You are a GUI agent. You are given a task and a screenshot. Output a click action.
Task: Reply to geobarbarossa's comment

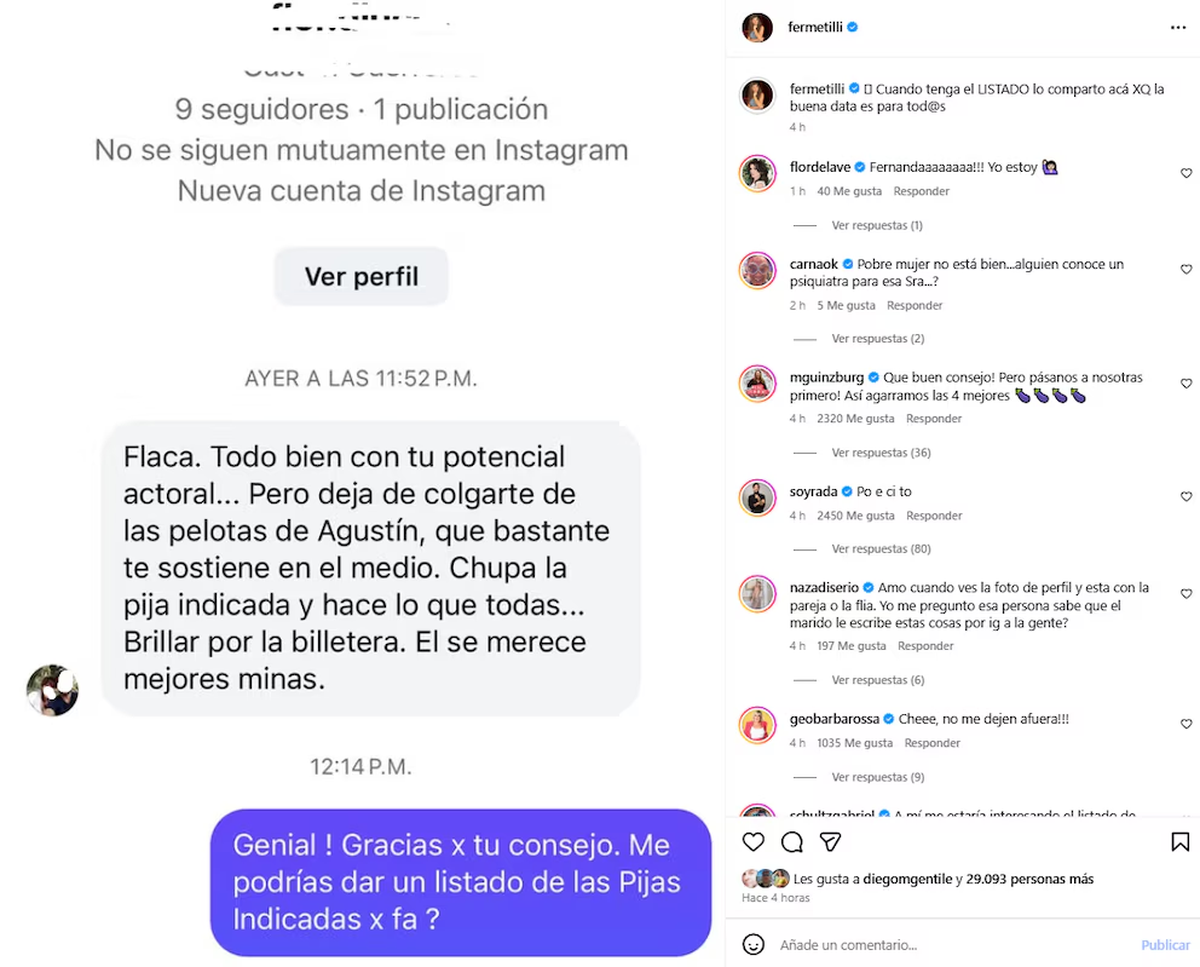click(932, 743)
